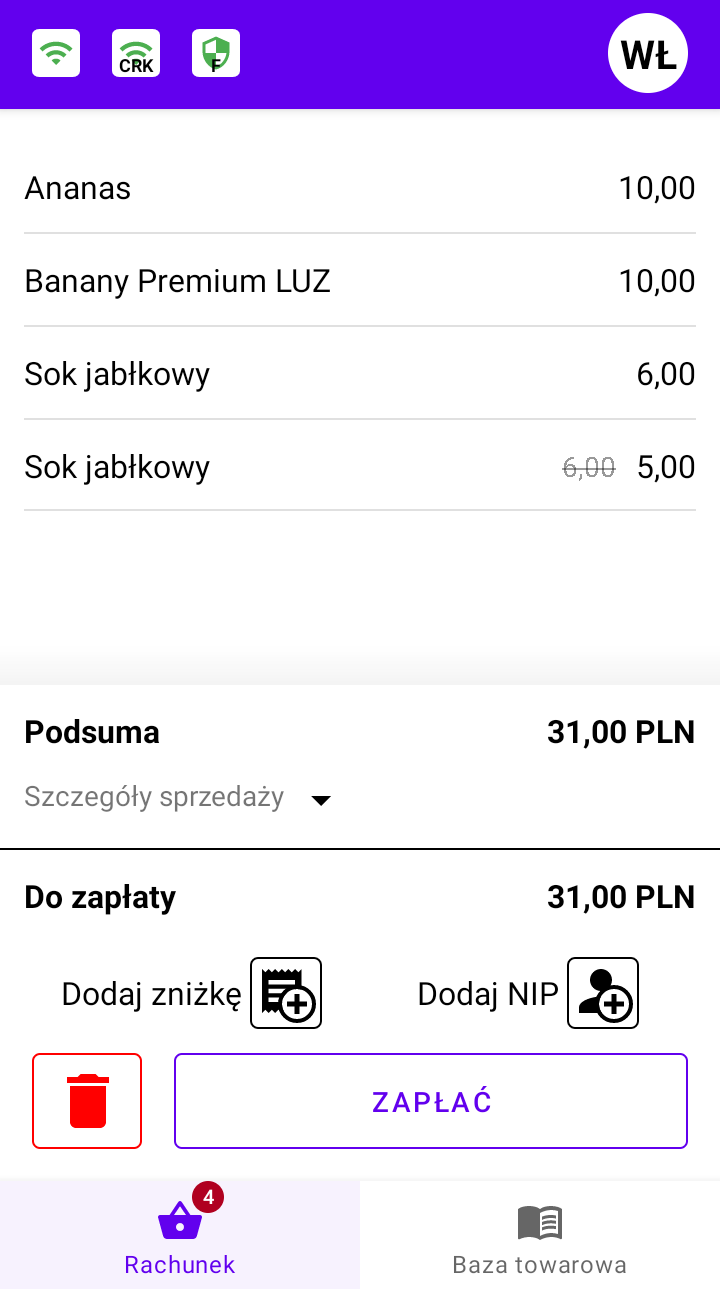Add customer NIP with Dodaj NIP icon

[603, 993]
